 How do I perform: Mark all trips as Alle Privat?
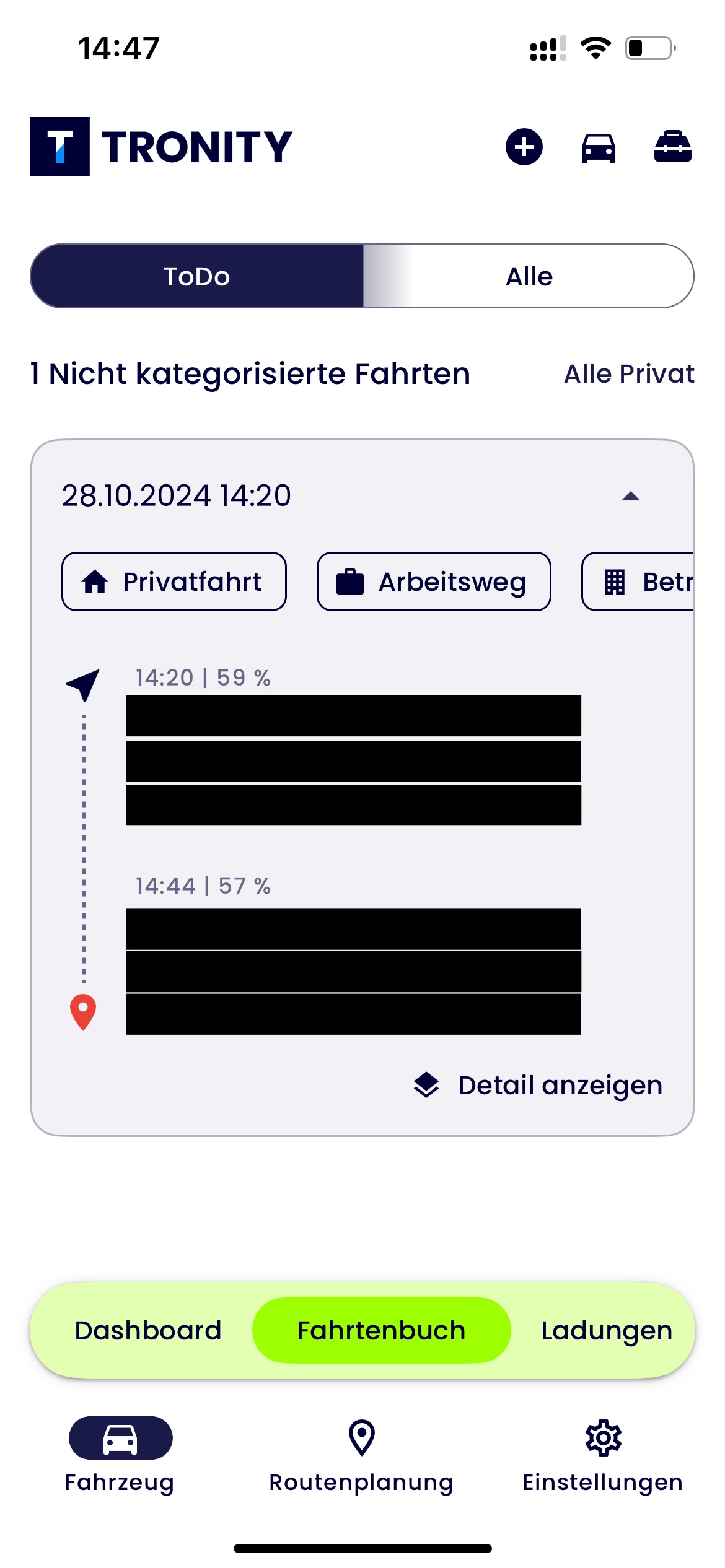click(628, 374)
